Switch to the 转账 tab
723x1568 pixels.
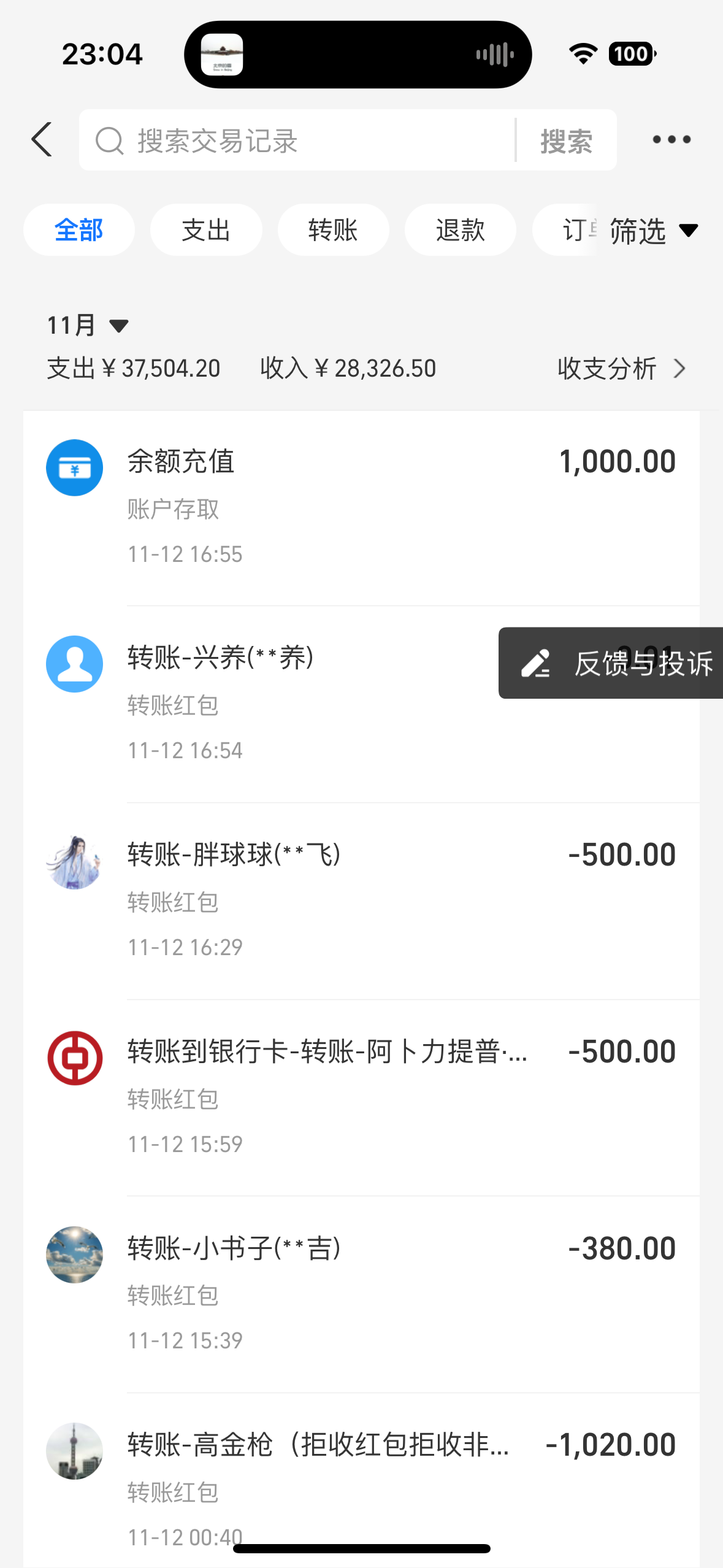[333, 230]
